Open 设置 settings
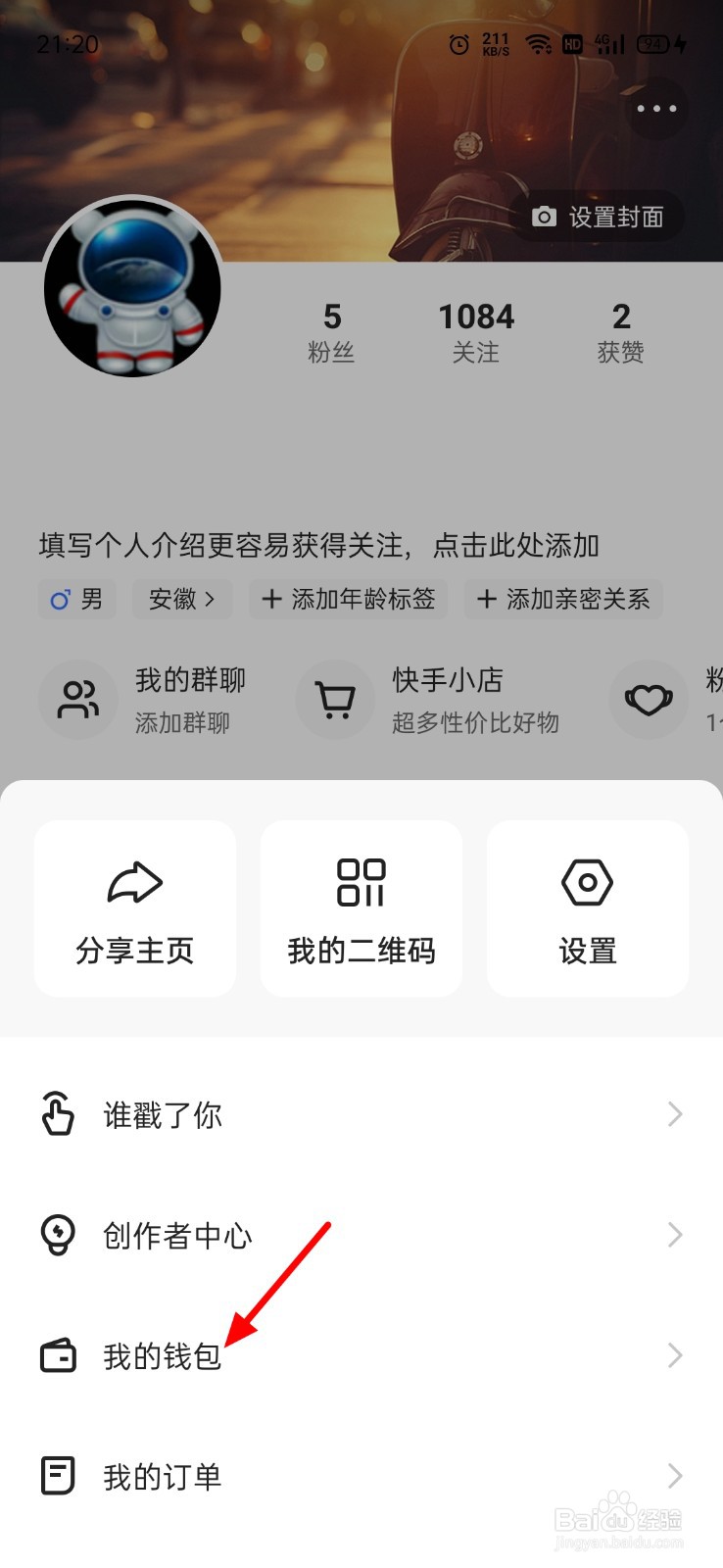This screenshot has height=1568, width=723. [588, 908]
